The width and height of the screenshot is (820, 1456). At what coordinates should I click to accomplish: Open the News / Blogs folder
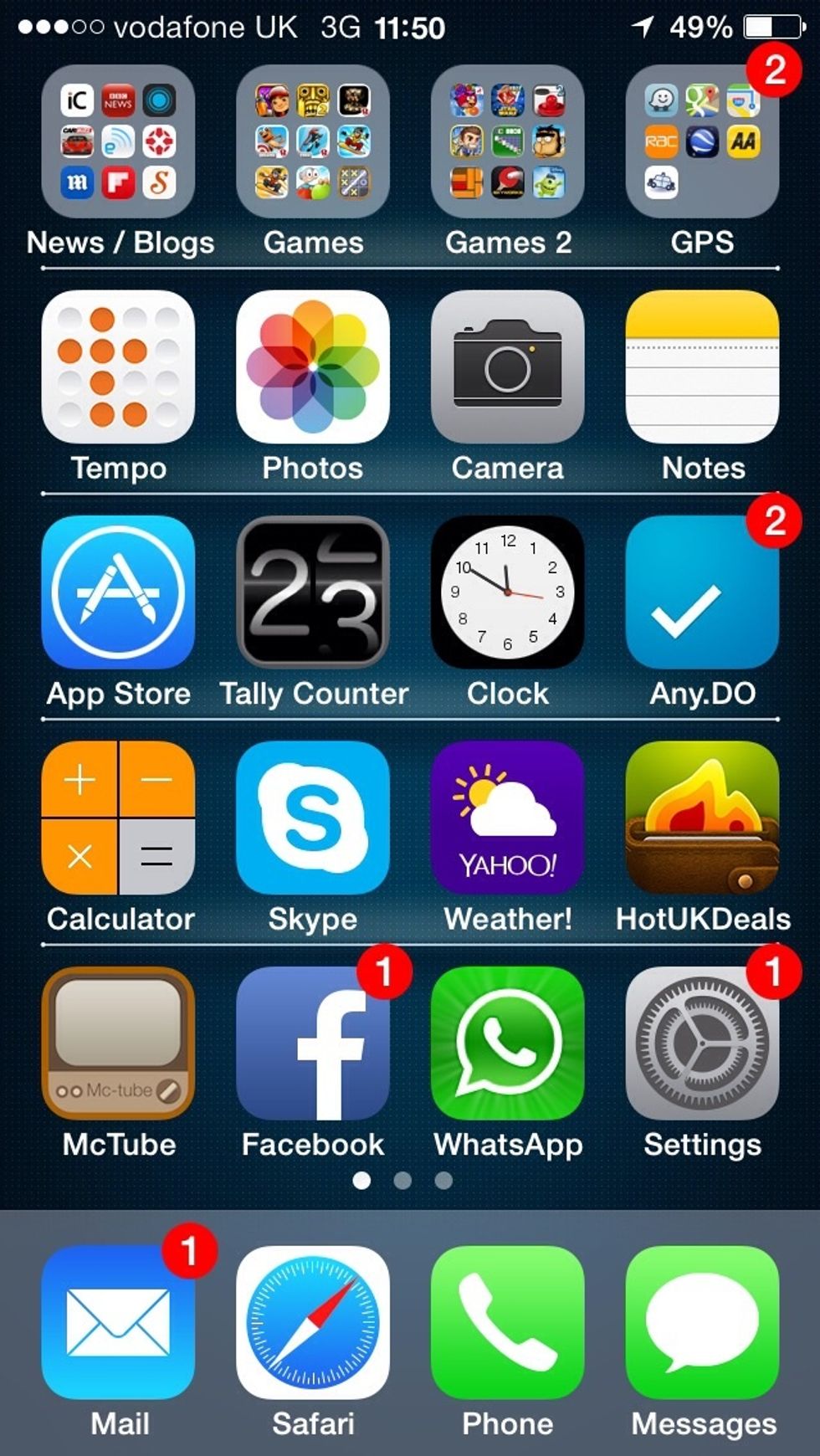[x=118, y=141]
